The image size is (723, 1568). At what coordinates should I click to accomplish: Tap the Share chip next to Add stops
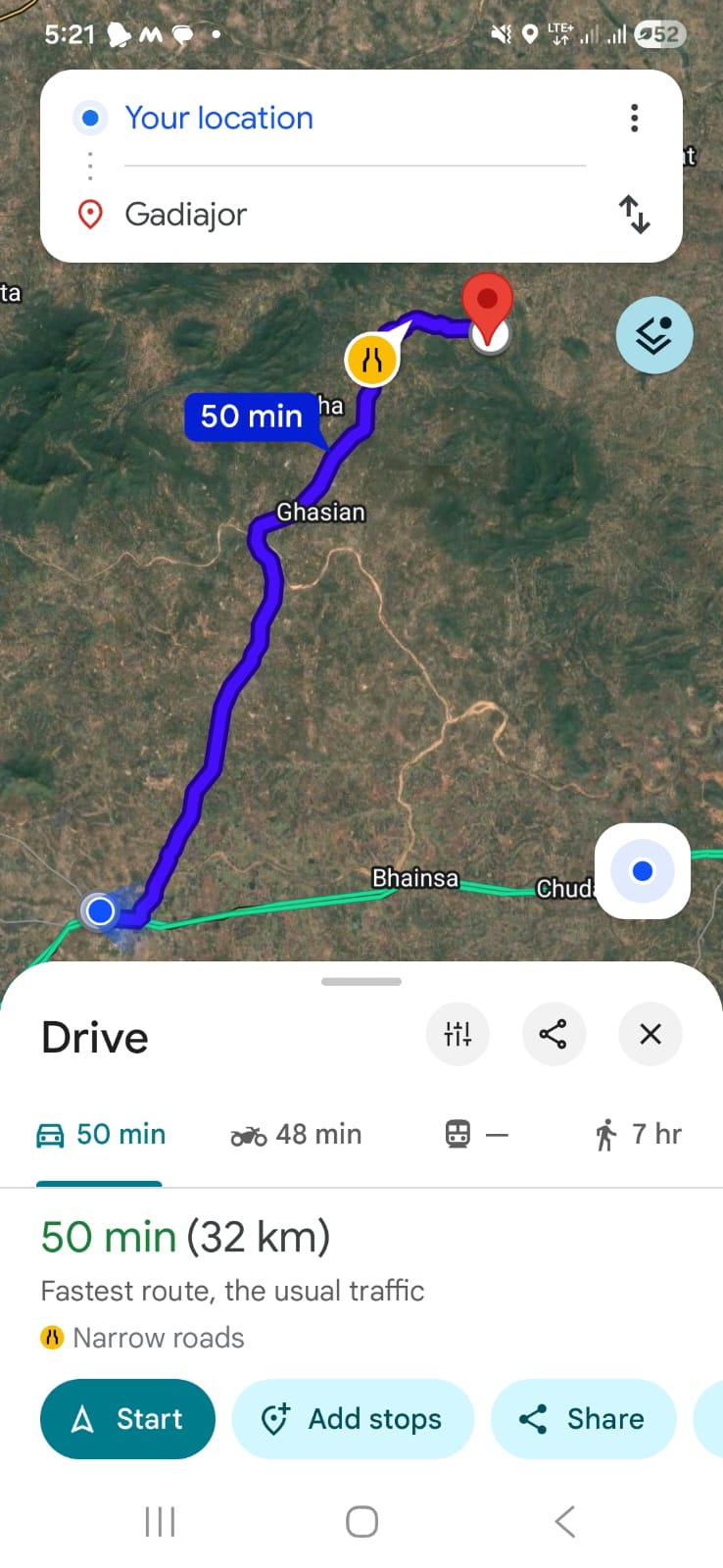pyautogui.click(x=583, y=1419)
